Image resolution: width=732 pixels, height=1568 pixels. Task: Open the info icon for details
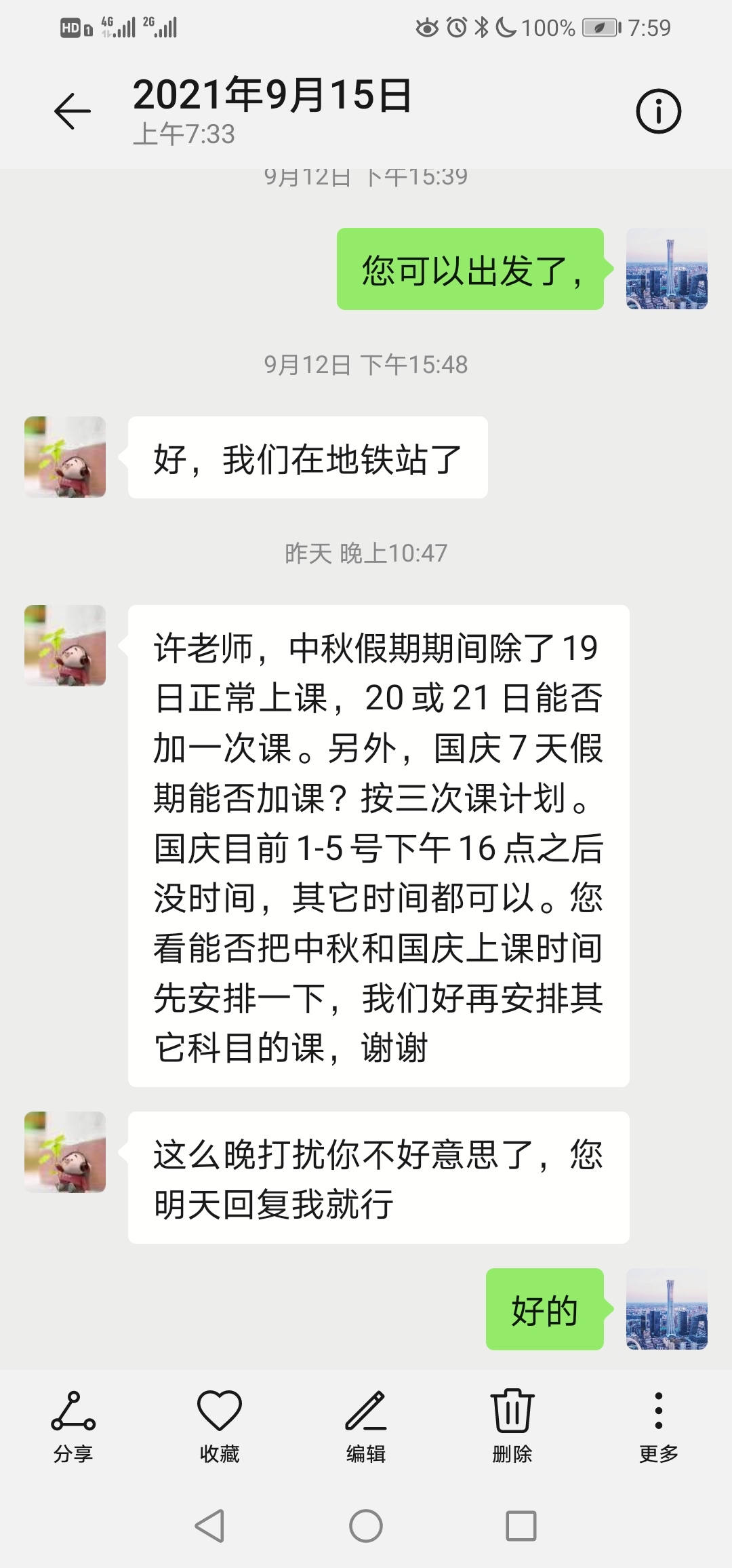658,111
